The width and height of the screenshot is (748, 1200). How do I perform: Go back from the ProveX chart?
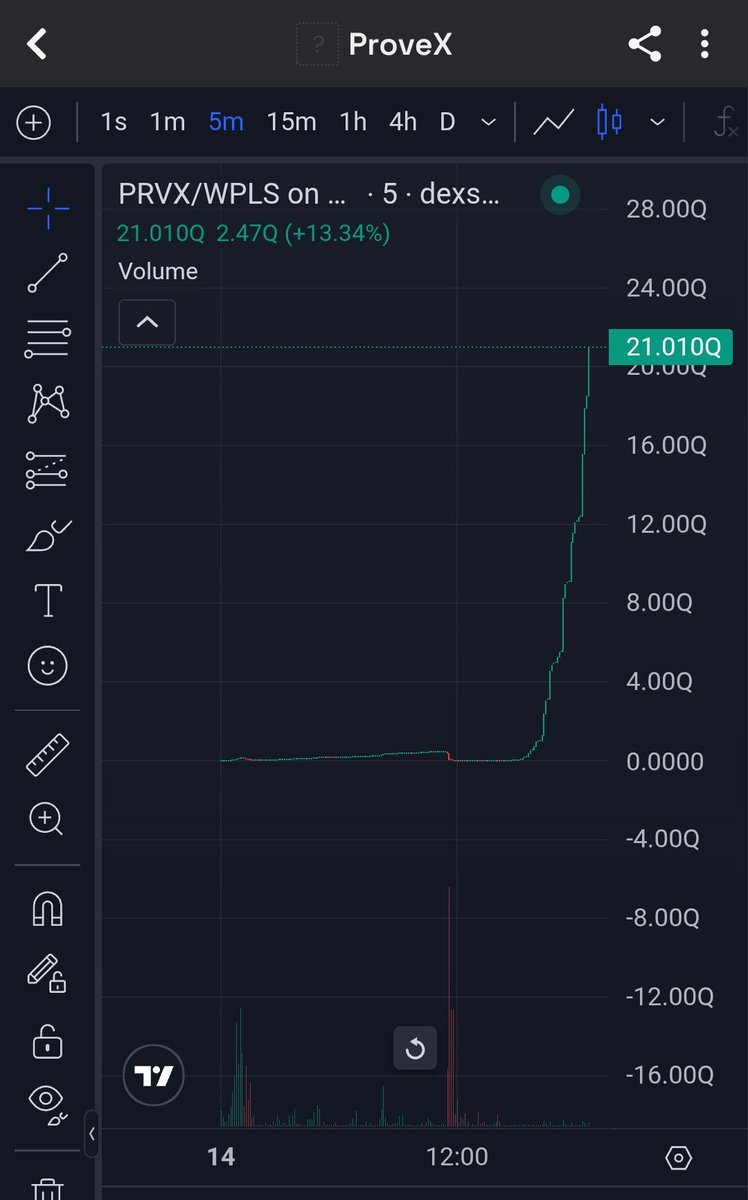click(x=37, y=44)
